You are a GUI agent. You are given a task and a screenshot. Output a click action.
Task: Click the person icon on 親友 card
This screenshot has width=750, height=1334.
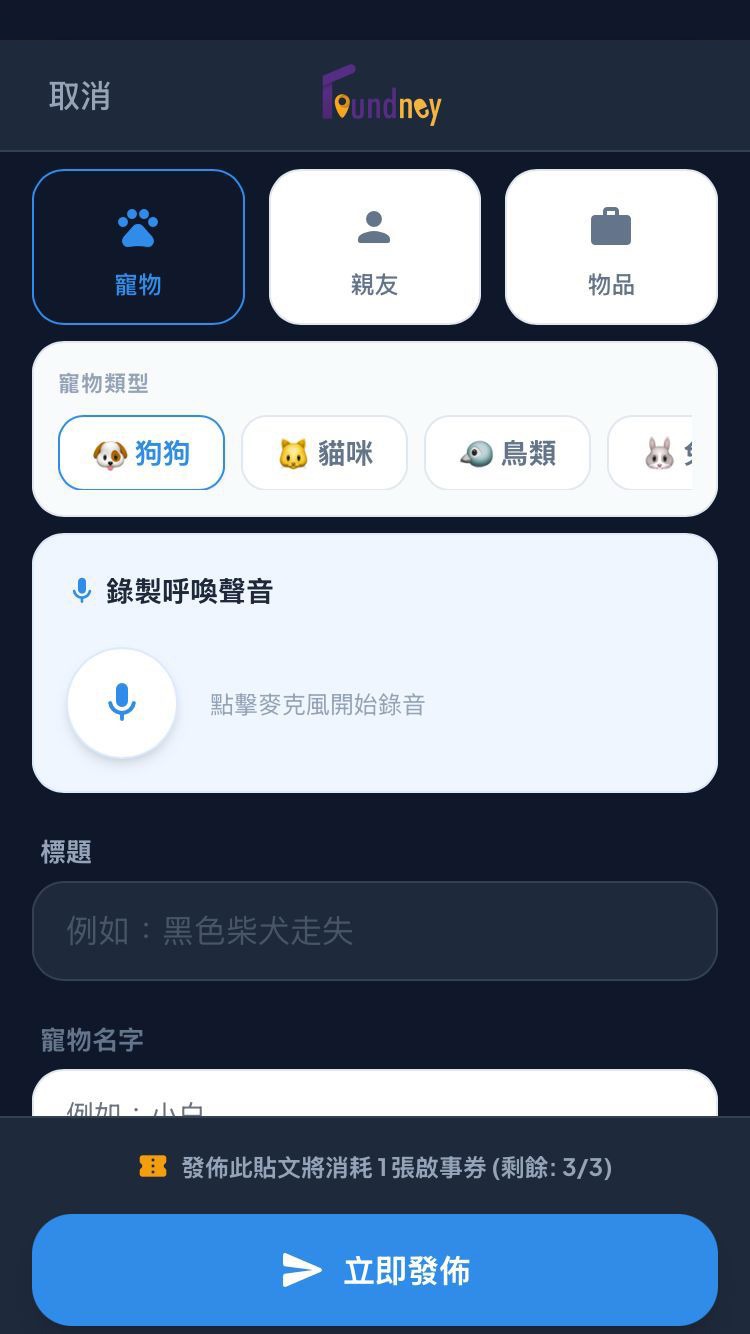tap(374, 227)
